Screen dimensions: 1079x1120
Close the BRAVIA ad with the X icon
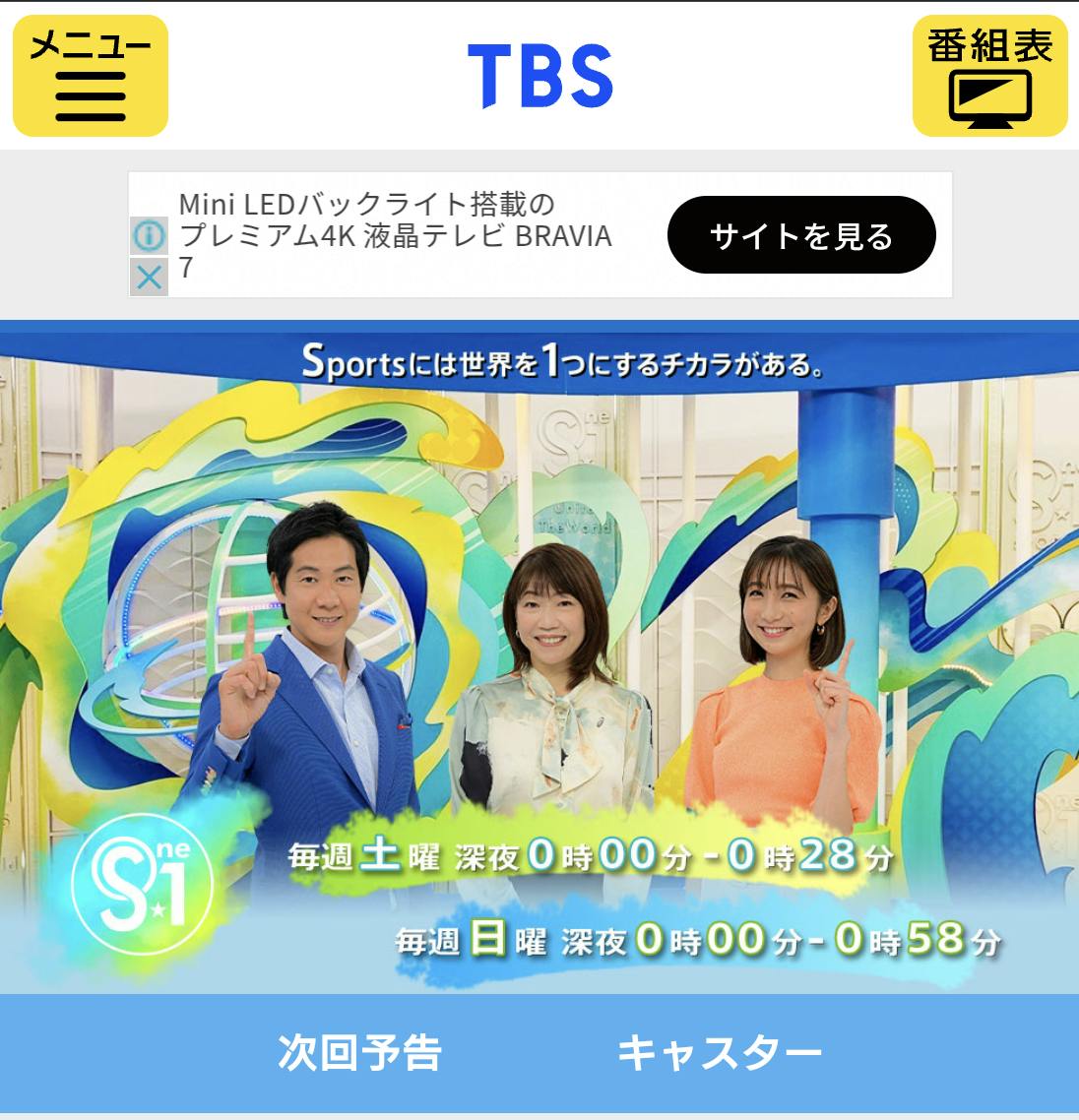point(149,278)
